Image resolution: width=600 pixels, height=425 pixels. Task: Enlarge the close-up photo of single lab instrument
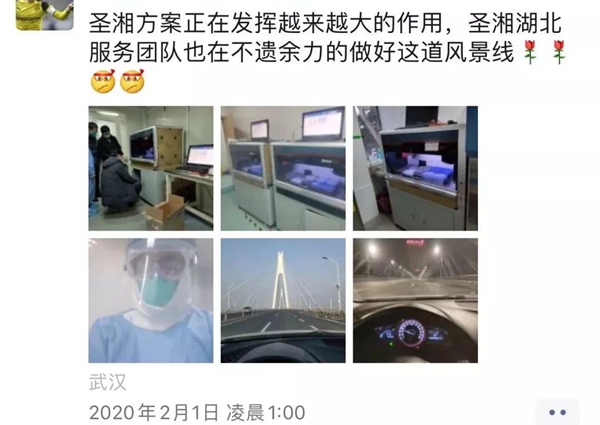(x=415, y=167)
